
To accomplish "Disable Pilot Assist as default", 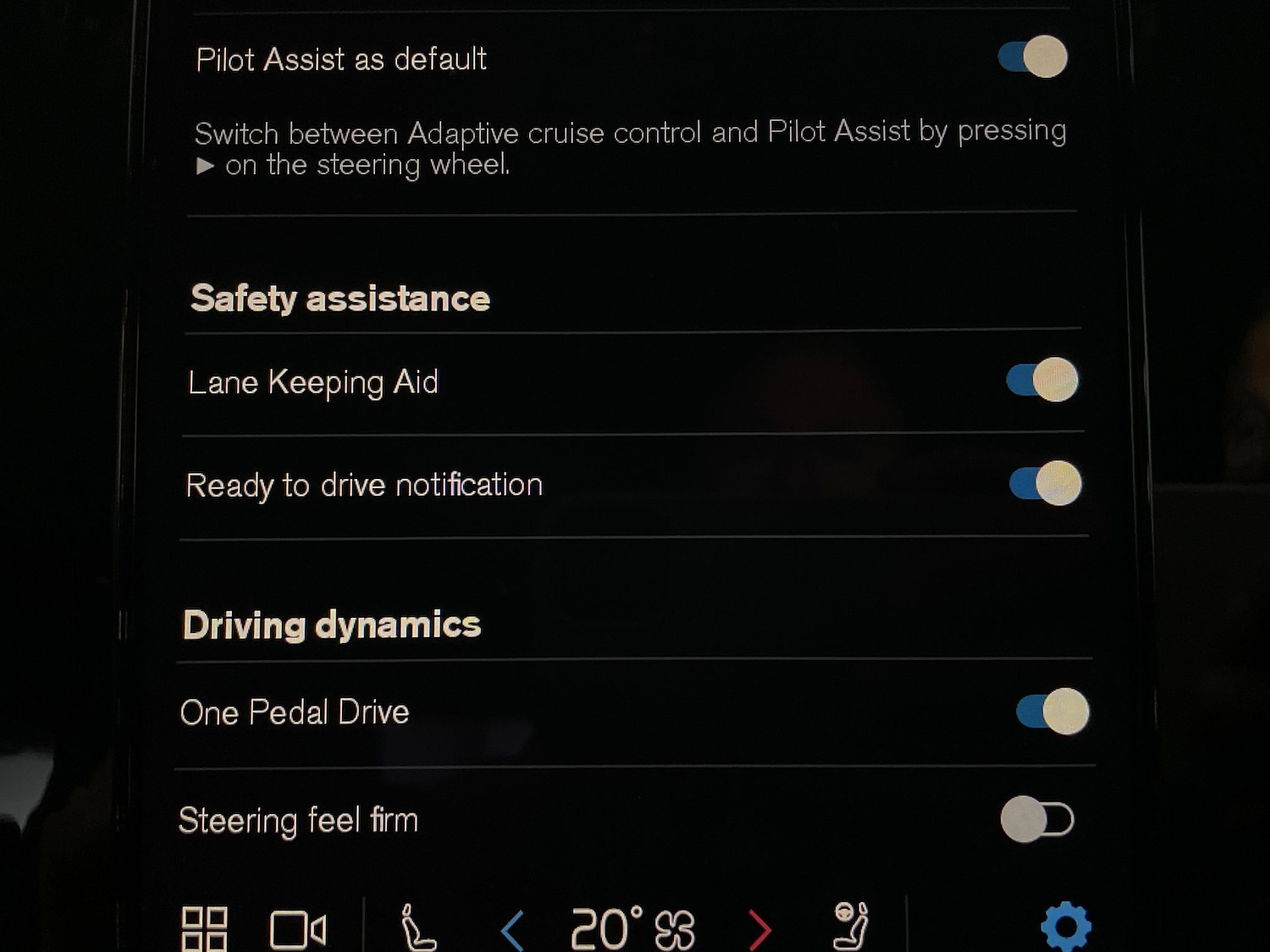I will (x=1032, y=58).
